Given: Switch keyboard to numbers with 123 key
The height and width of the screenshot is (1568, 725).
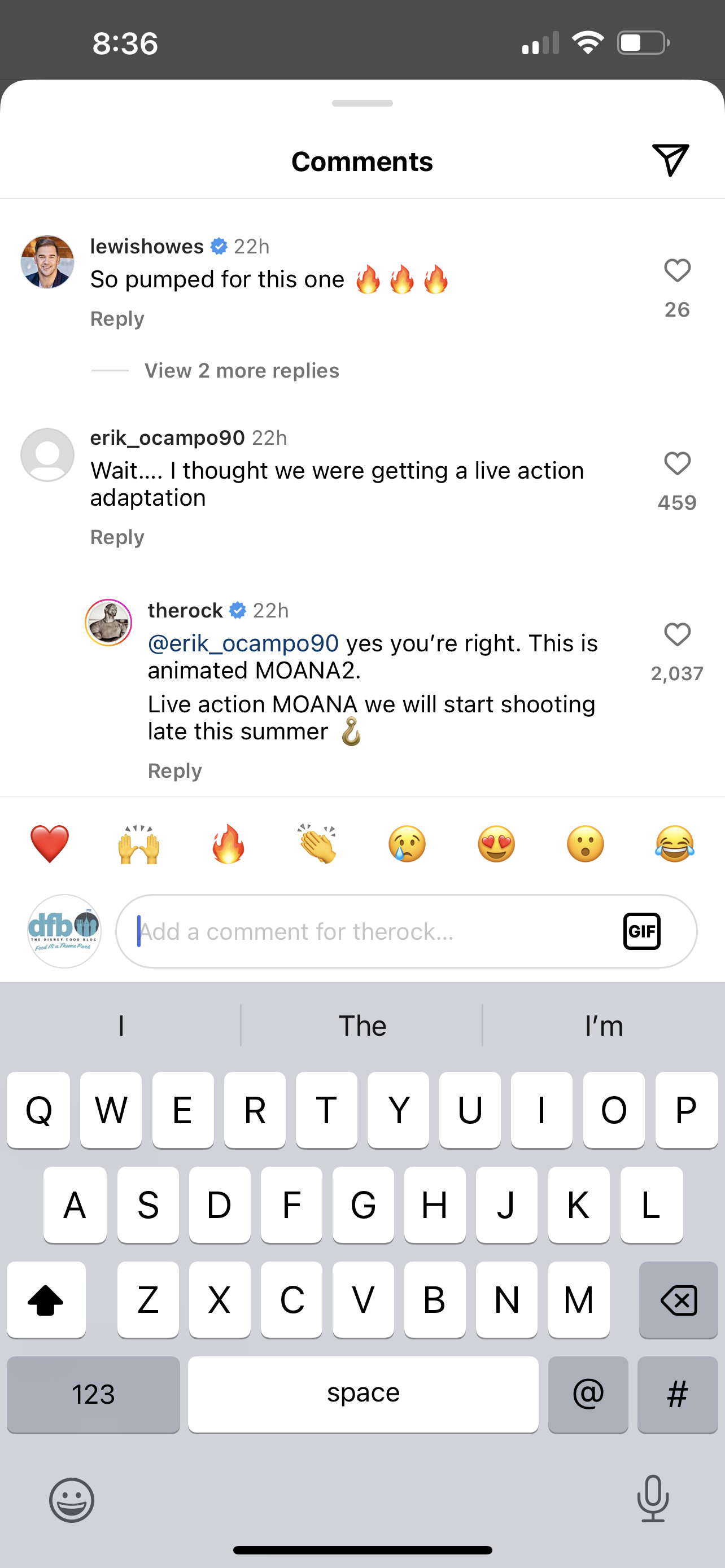Looking at the screenshot, I should coord(93,1394).
